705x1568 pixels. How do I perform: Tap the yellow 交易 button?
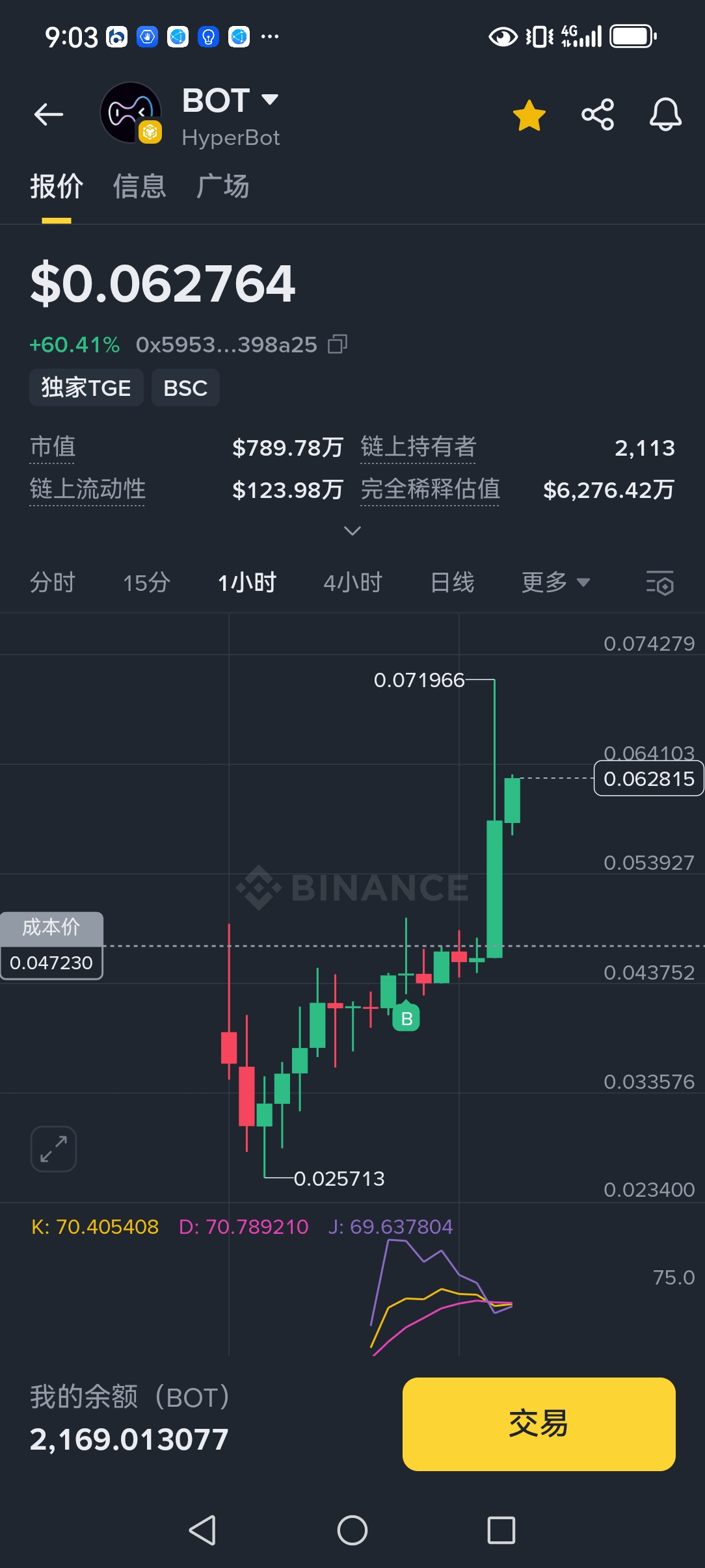click(x=539, y=1424)
